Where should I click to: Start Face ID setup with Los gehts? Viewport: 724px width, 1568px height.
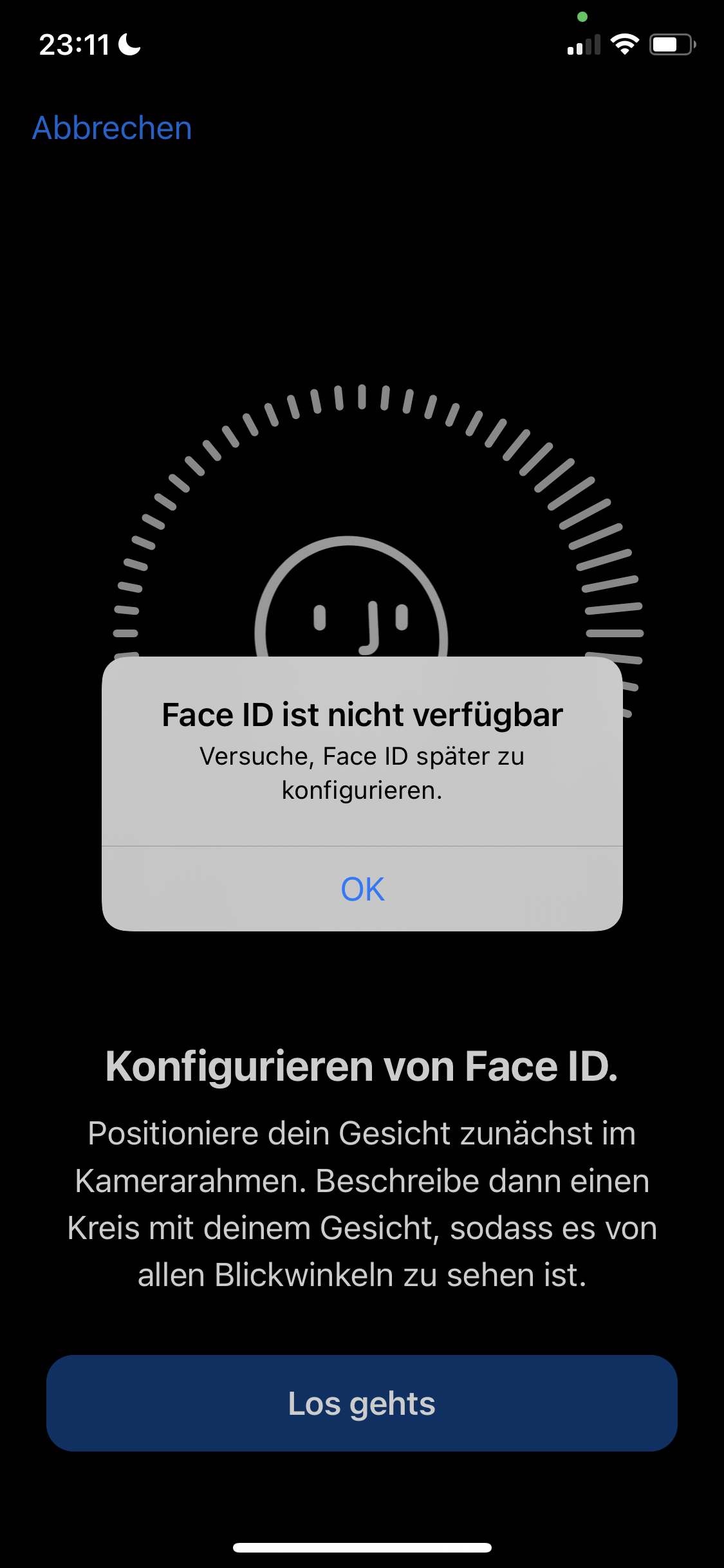tap(362, 1403)
